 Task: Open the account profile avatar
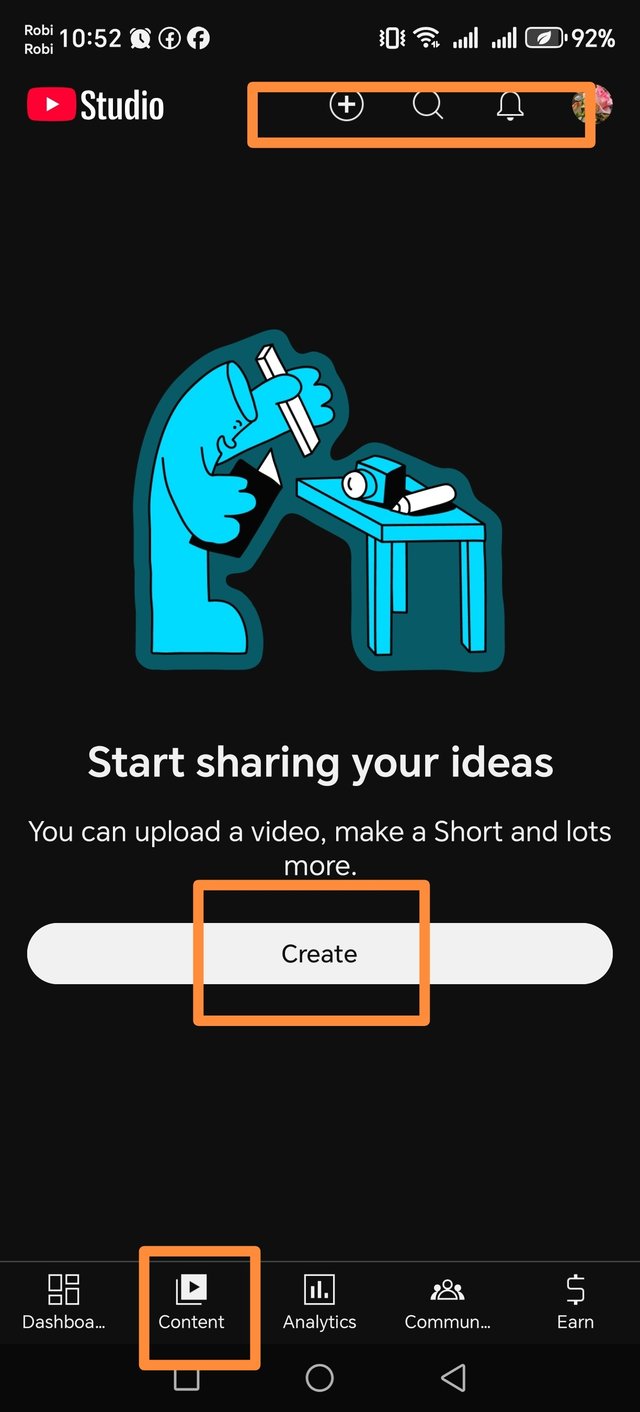tap(591, 105)
